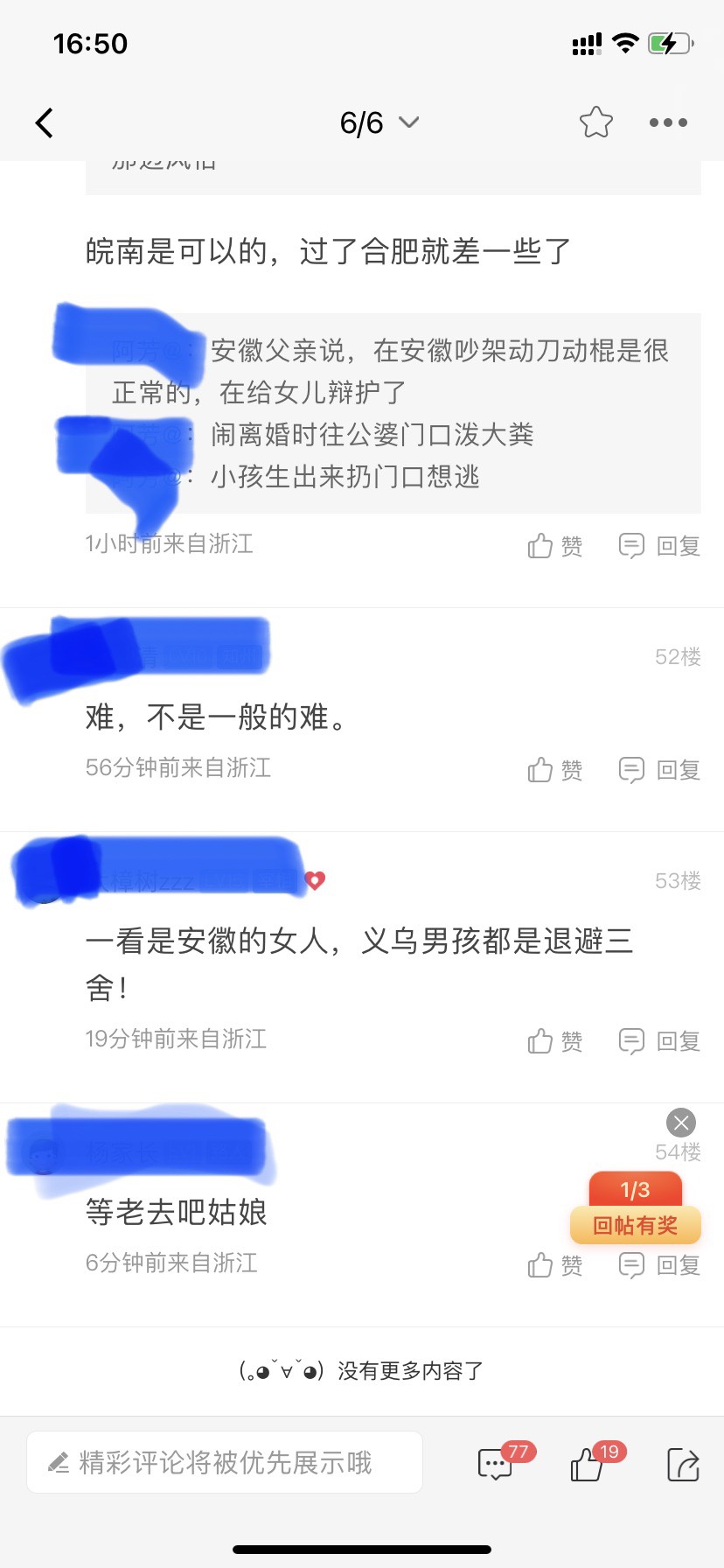Open the 6/6 page selector dropdown
This screenshot has height=1568, width=724.
[x=379, y=123]
